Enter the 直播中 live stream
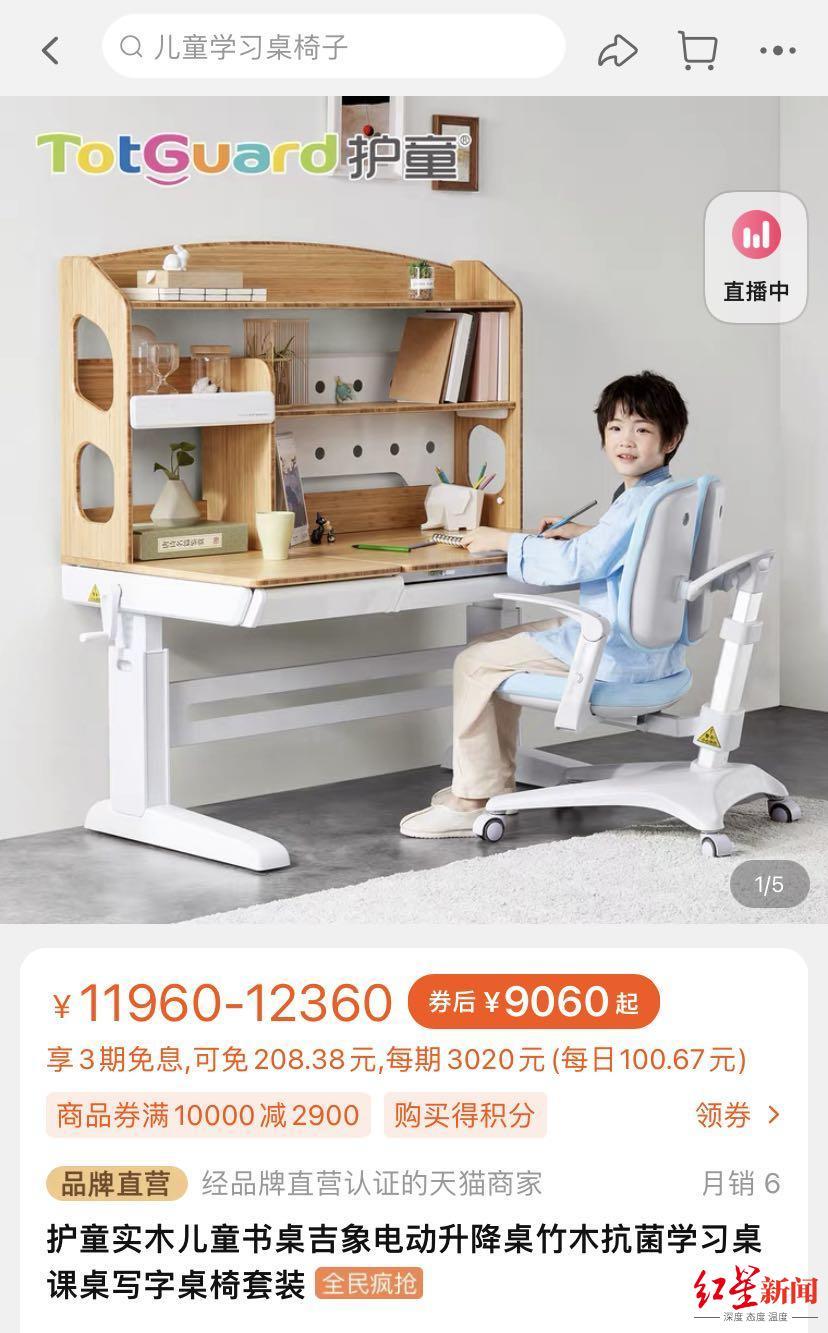Viewport: 828px width, 1333px height. coord(756,257)
